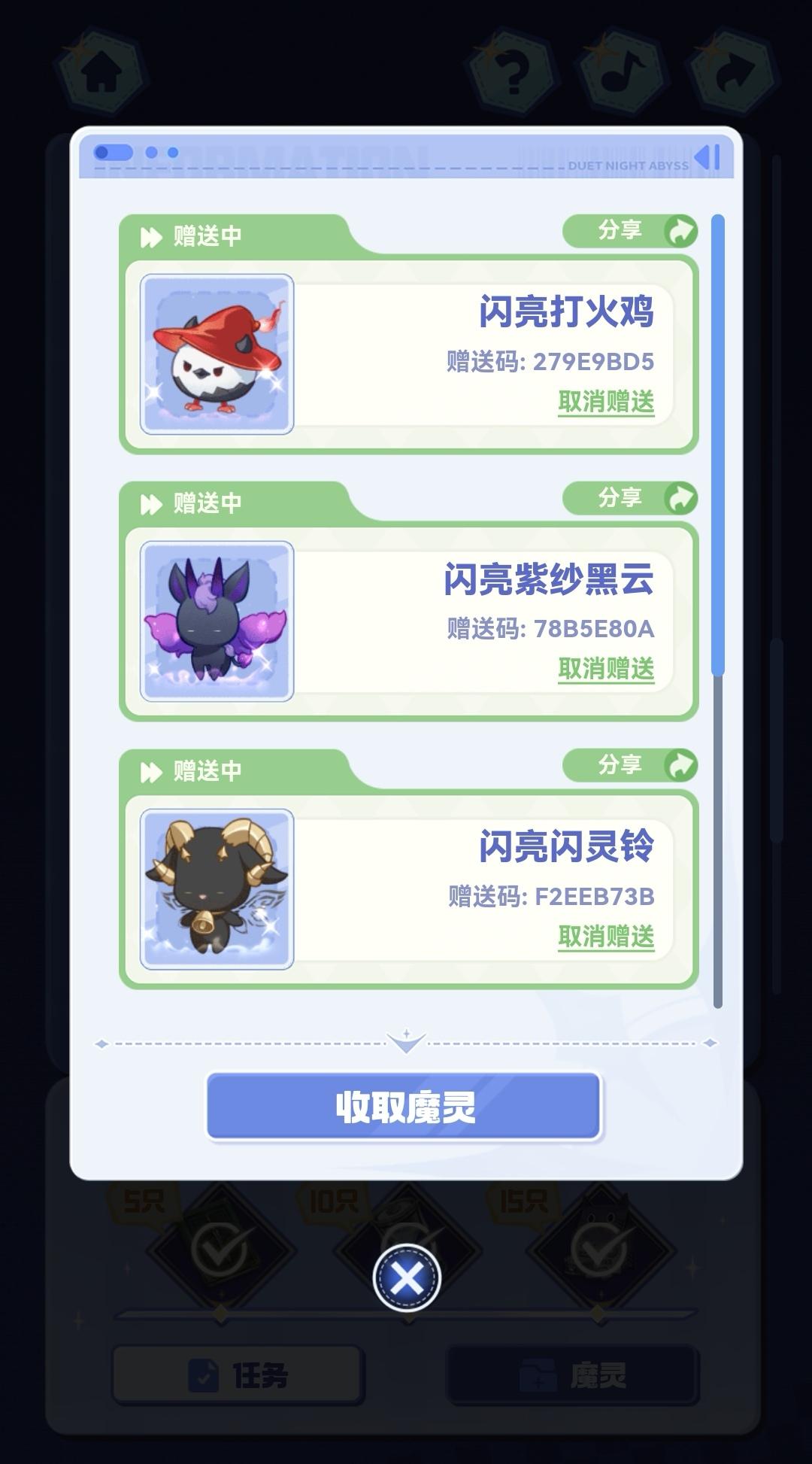Cancel gifting of 闪亮闪灵铃
The height and width of the screenshot is (1464, 812).
(x=606, y=937)
